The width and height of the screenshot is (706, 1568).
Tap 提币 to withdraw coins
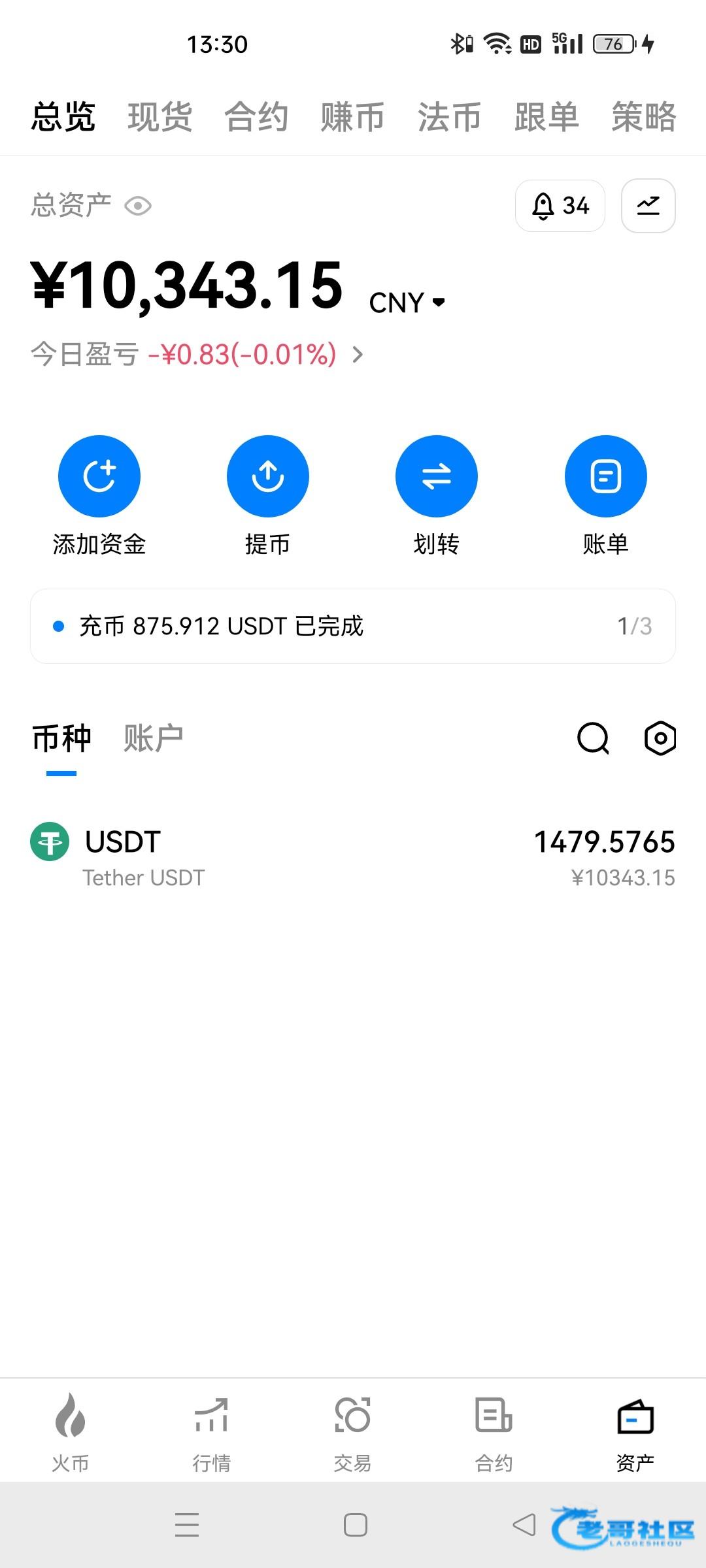pyautogui.click(x=268, y=477)
